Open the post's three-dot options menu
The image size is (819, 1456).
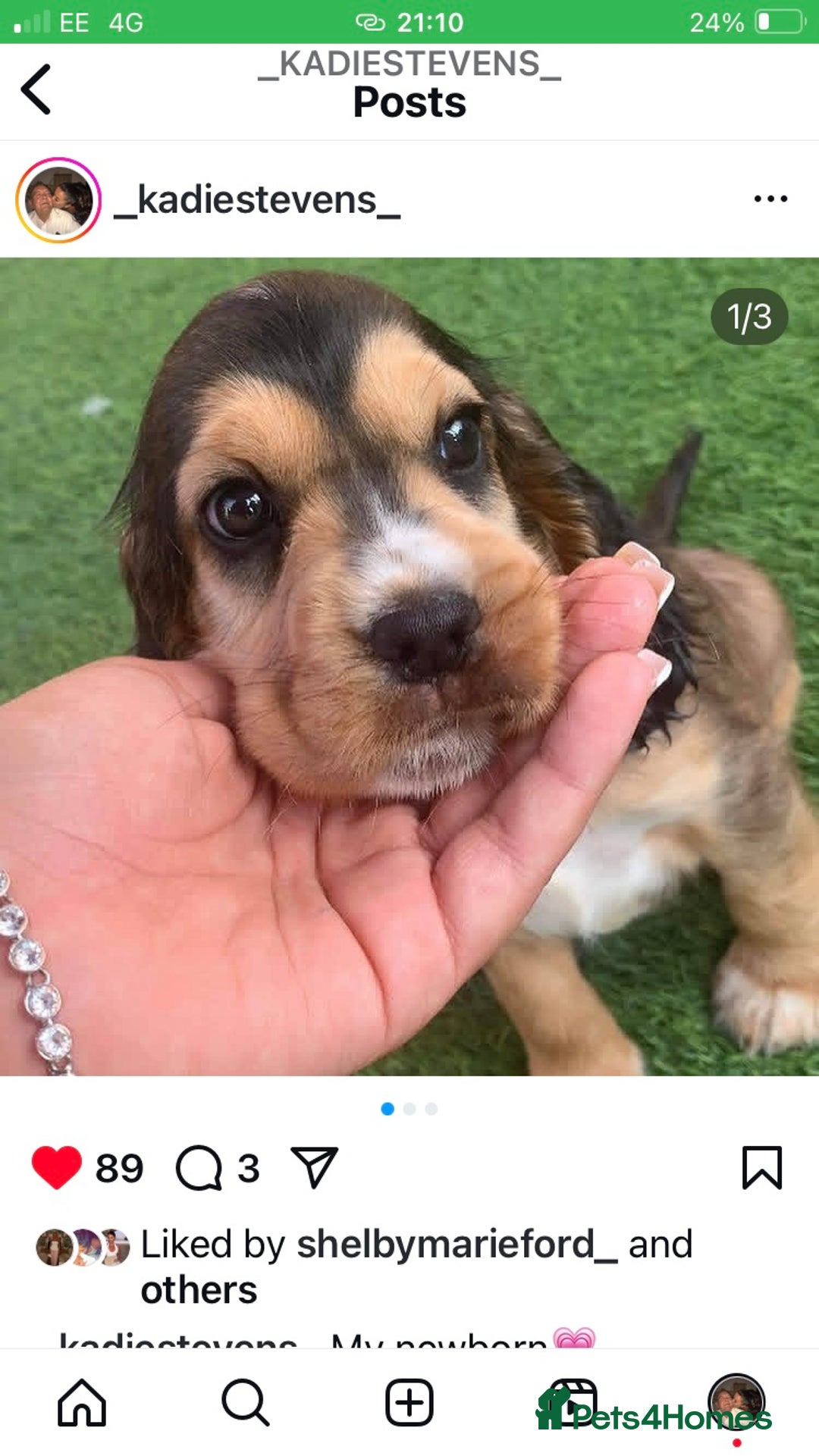point(770,199)
